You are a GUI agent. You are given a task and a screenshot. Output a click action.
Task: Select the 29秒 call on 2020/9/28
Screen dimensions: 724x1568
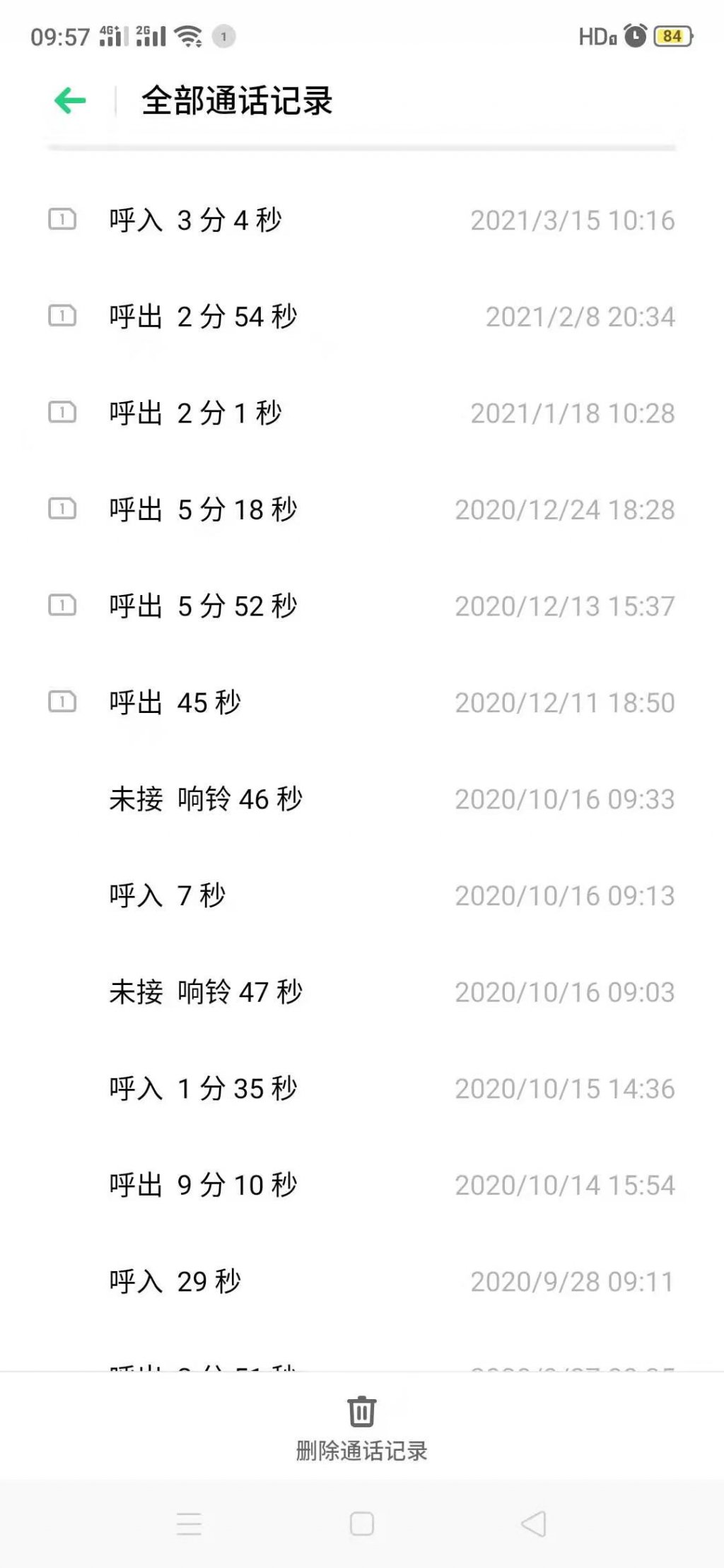[362, 1281]
